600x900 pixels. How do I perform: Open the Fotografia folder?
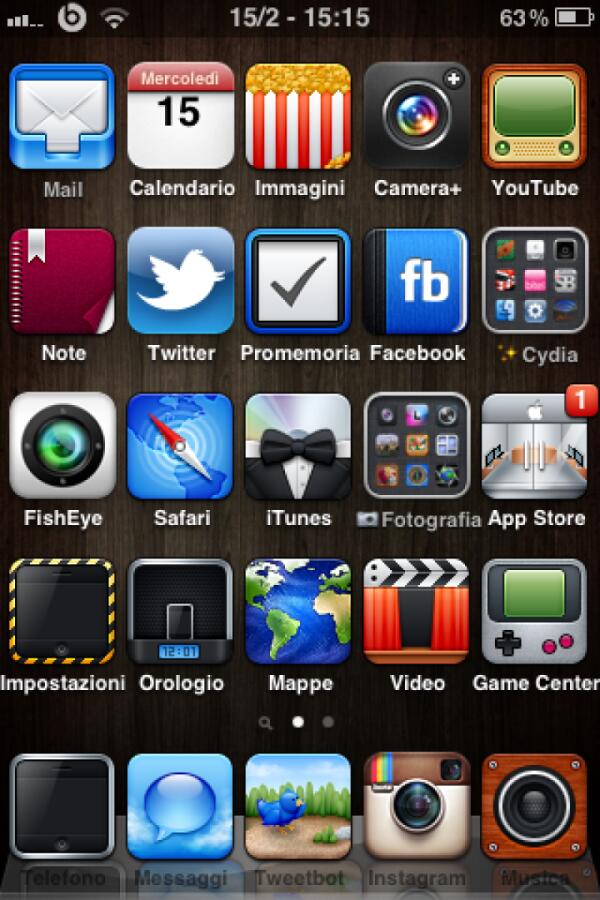(x=416, y=446)
